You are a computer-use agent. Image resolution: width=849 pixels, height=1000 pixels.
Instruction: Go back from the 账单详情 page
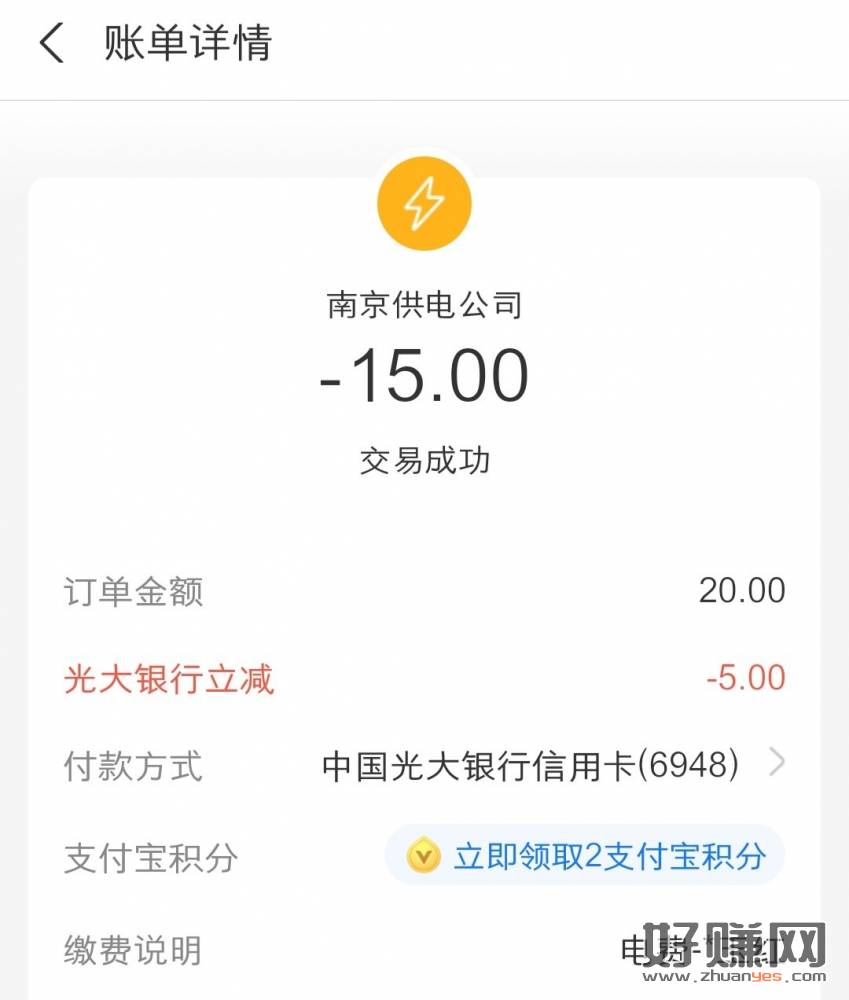(x=51, y=45)
